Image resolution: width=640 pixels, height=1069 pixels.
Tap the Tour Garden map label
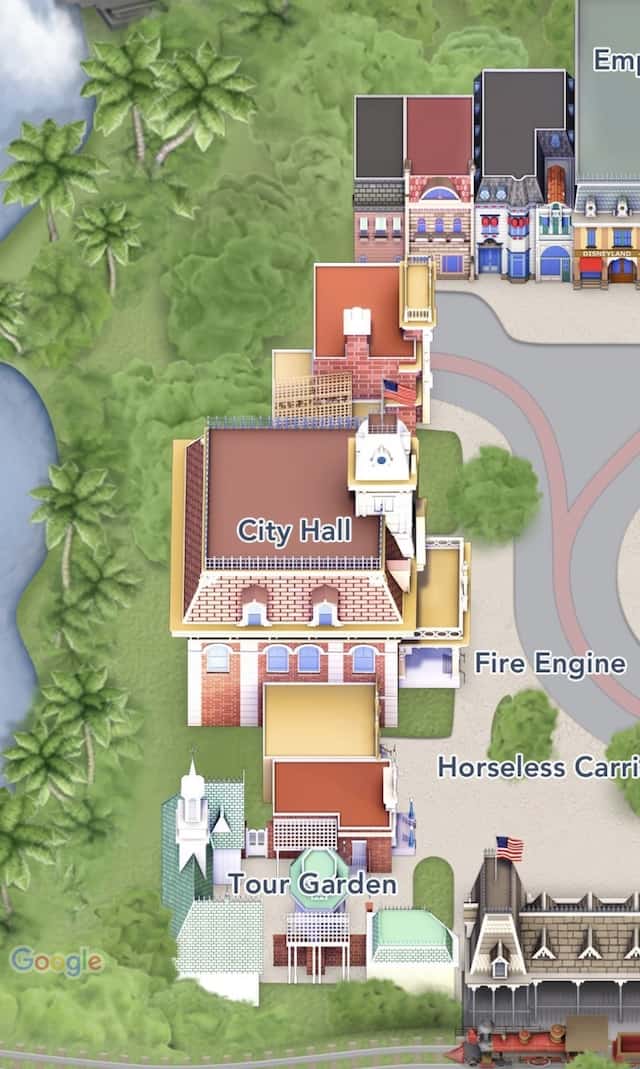point(313,885)
